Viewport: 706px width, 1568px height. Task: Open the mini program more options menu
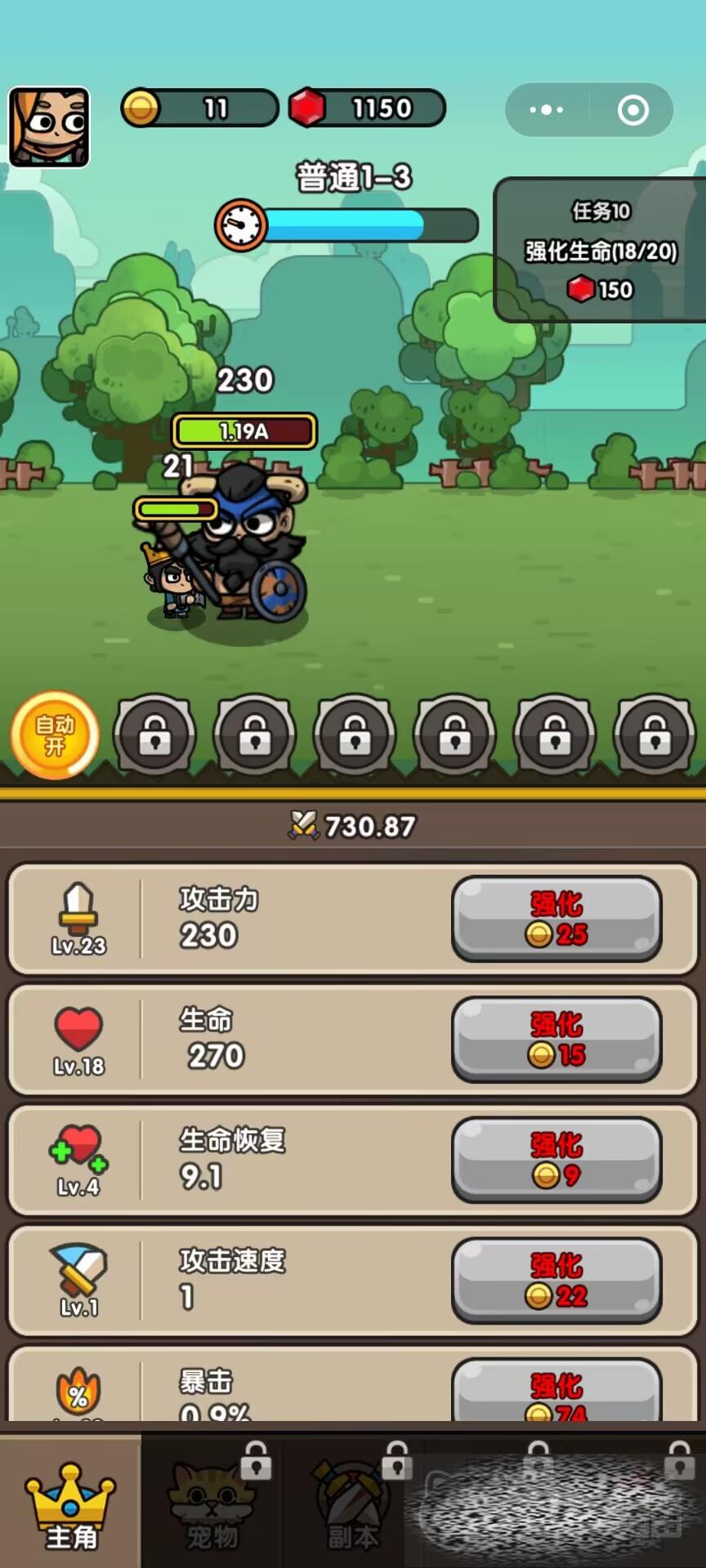pos(547,109)
